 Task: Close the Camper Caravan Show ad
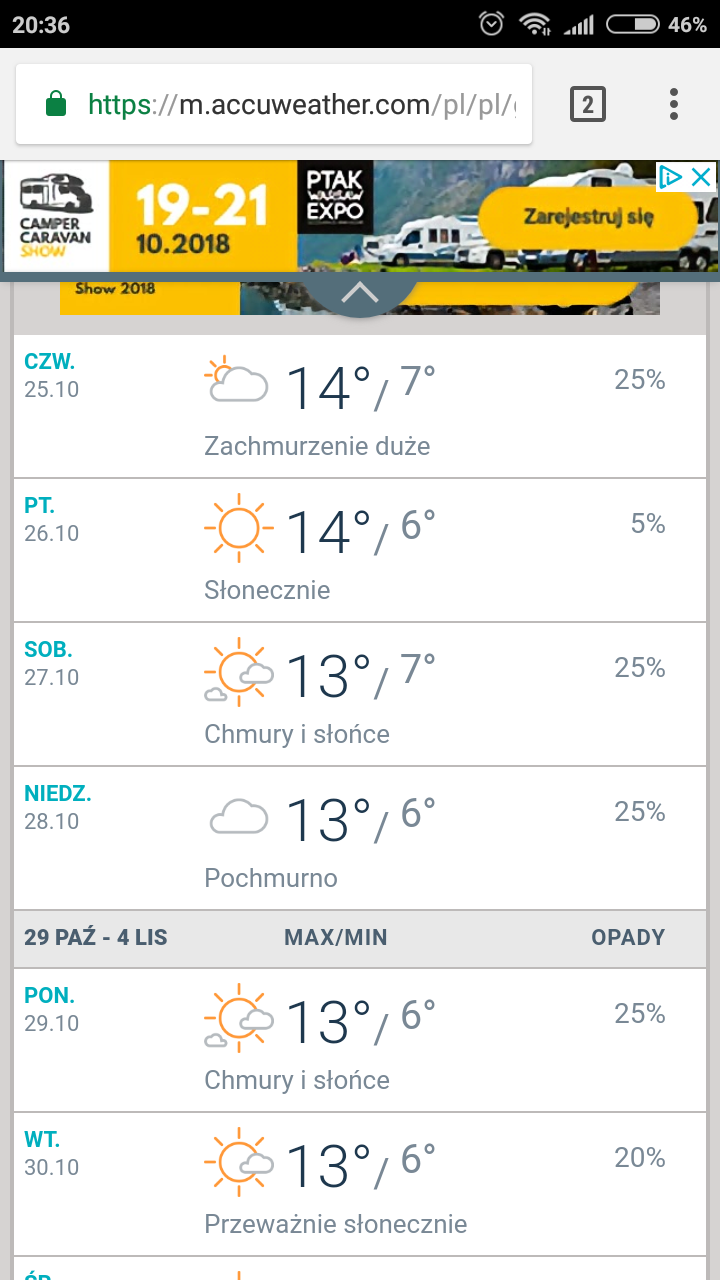click(x=702, y=178)
